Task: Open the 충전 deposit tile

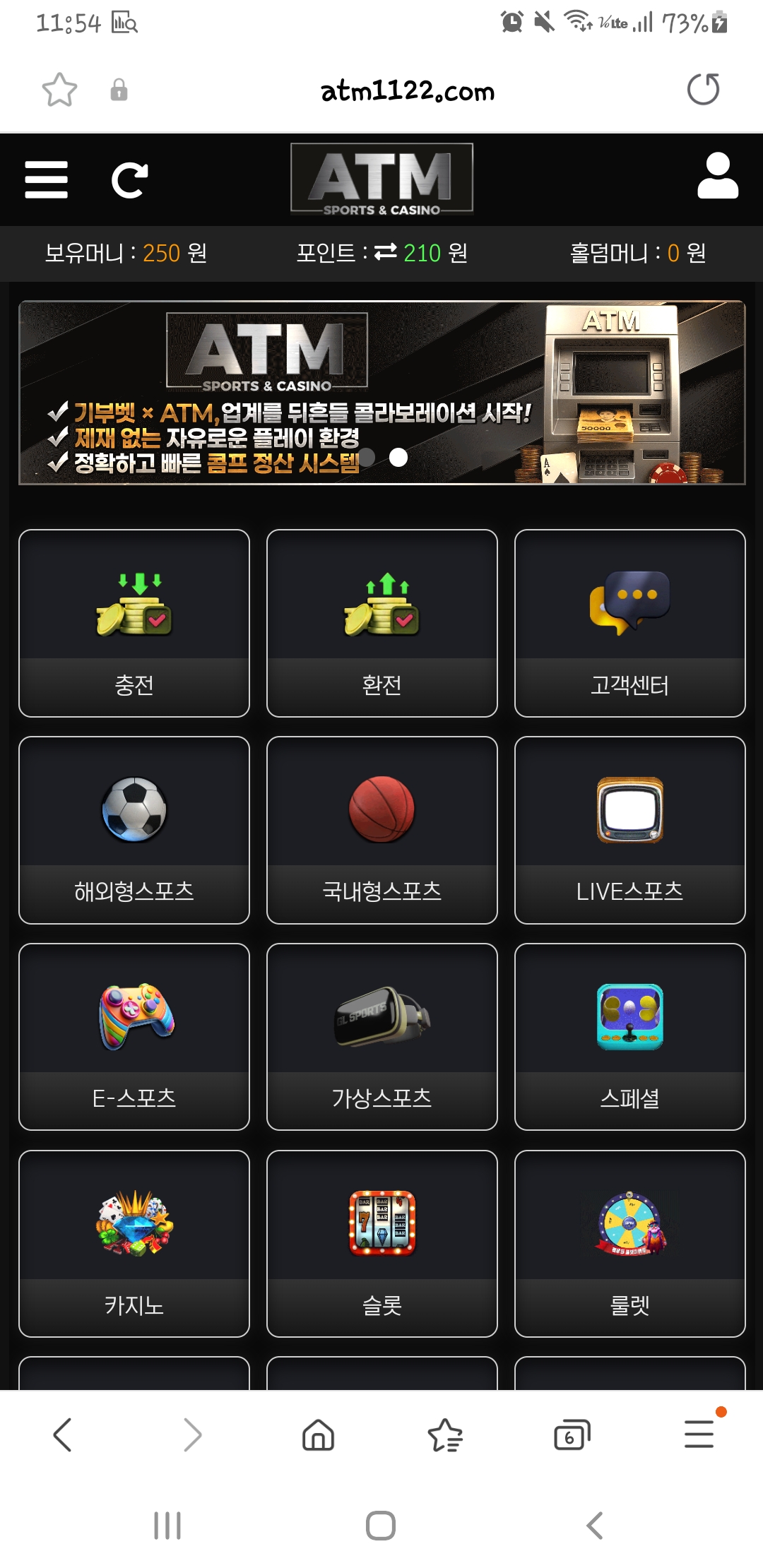Action: coord(134,623)
